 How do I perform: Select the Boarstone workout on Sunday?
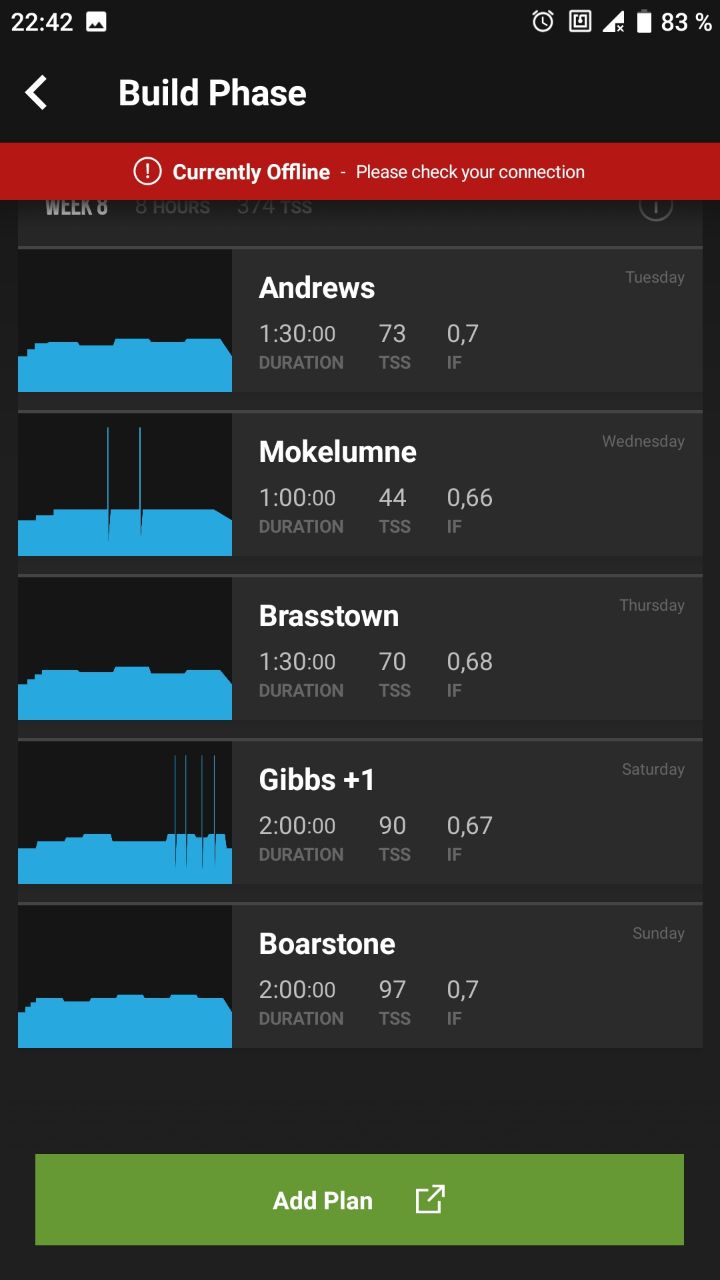pos(360,976)
